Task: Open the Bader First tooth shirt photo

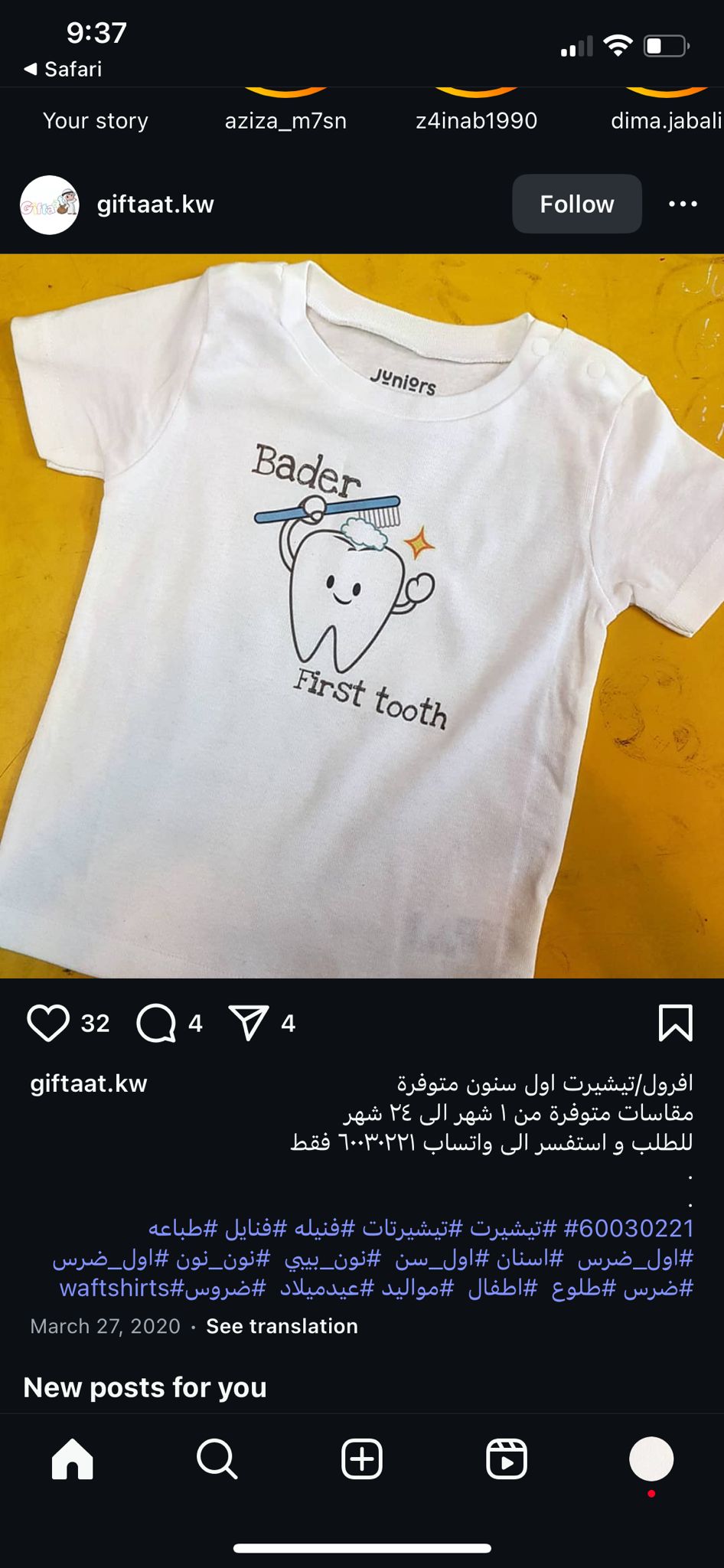Action: 362,616
